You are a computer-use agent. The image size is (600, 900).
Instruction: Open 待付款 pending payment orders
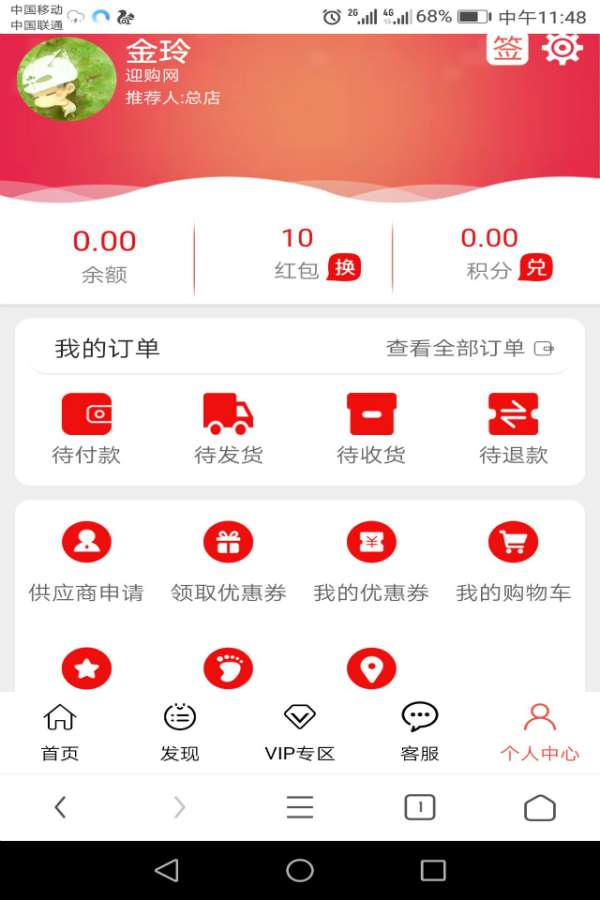86,428
